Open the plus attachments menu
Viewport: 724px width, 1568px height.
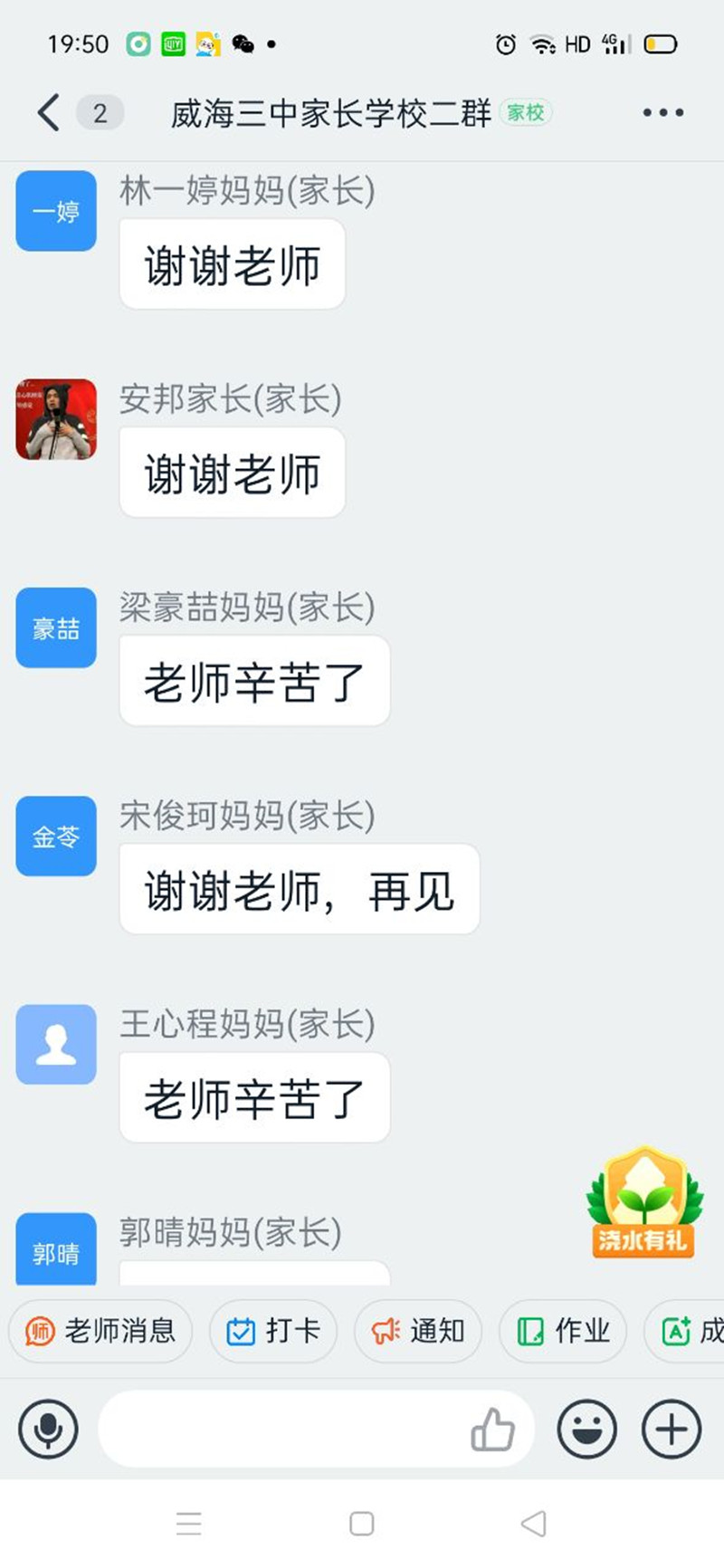(671, 1429)
